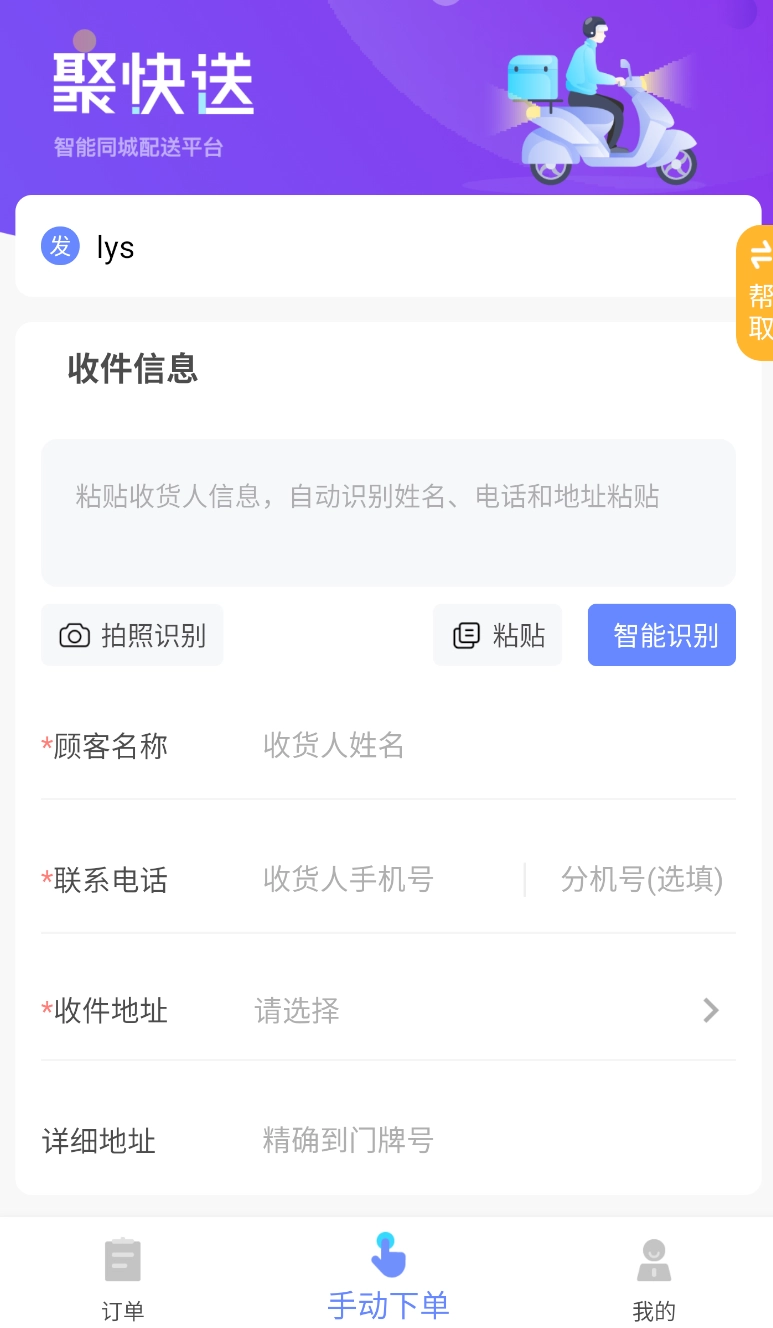Click the blue 发 sender badge
This screenshot has width=773, height=1328.
point(60,246)
